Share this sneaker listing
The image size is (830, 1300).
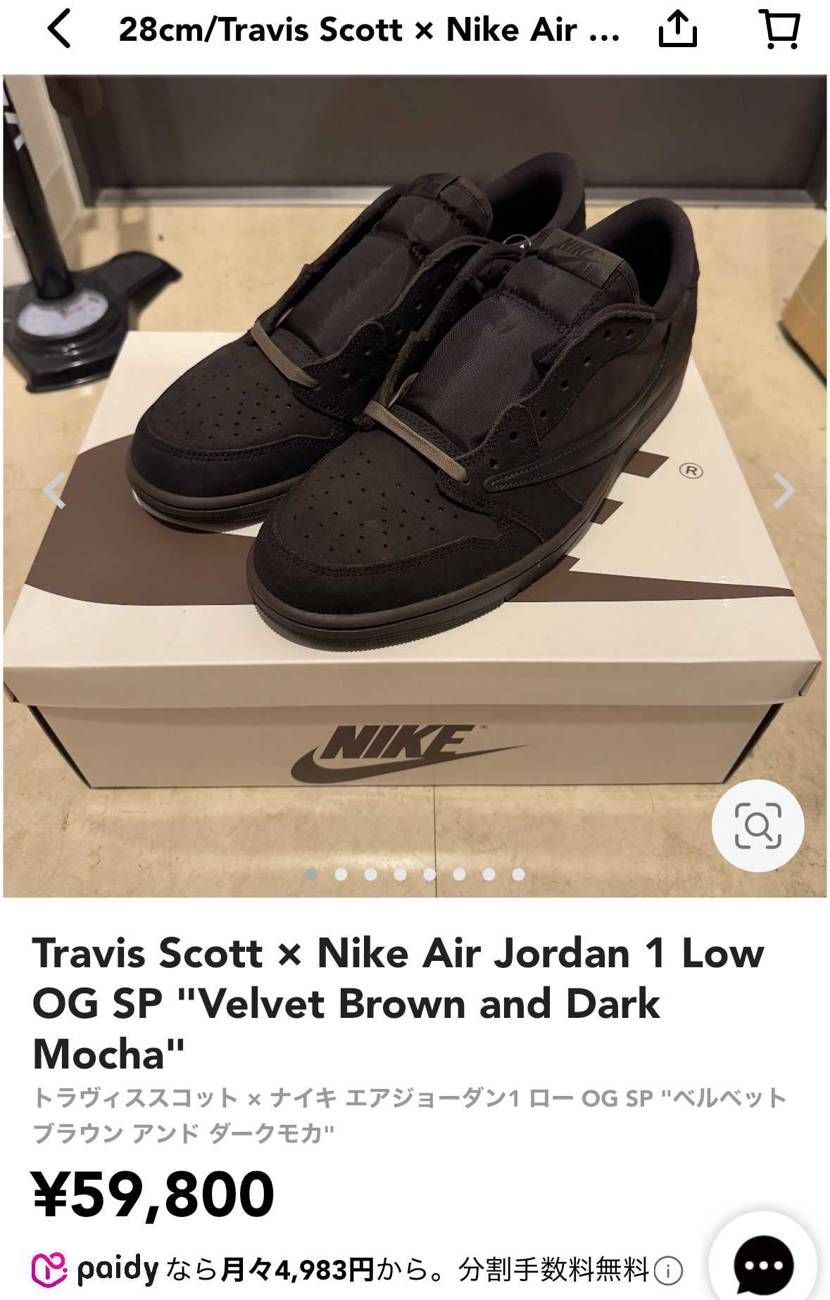pyautogui.click(x=677, y=31)
